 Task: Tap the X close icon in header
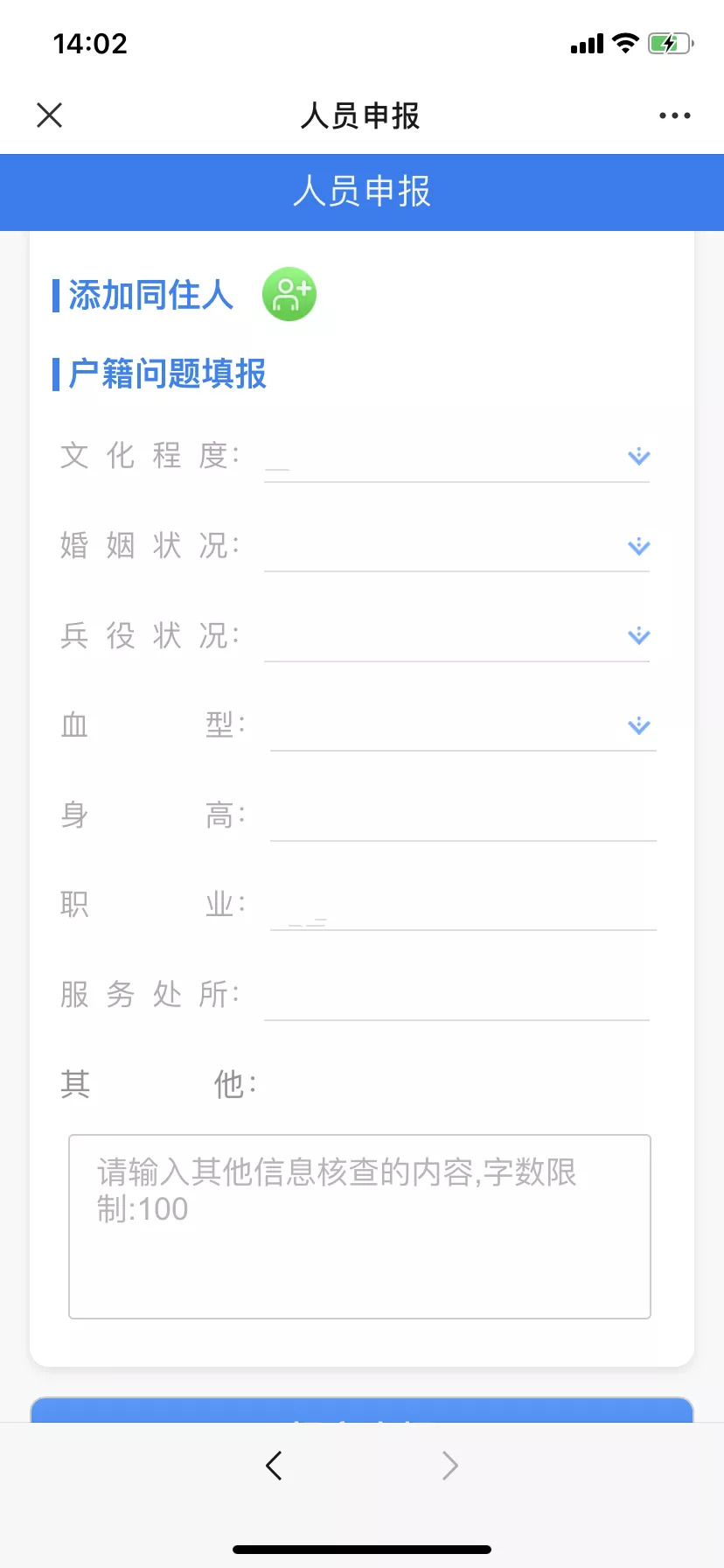49,115
